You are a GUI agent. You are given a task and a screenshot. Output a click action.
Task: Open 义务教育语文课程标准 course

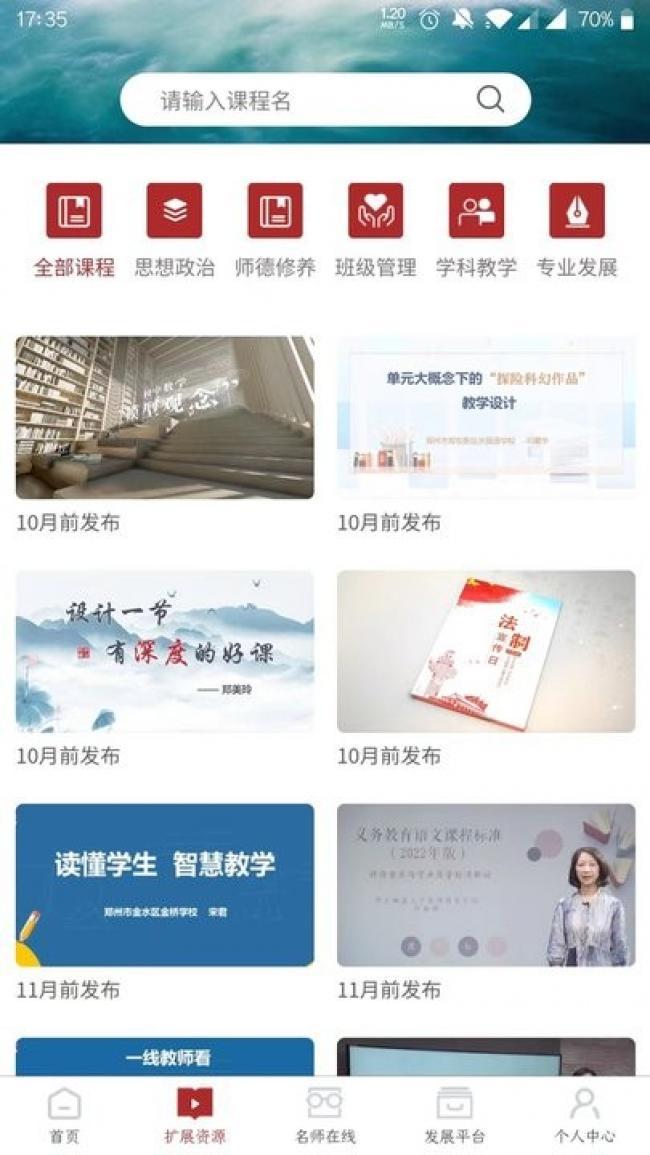[x=486, y=885]
